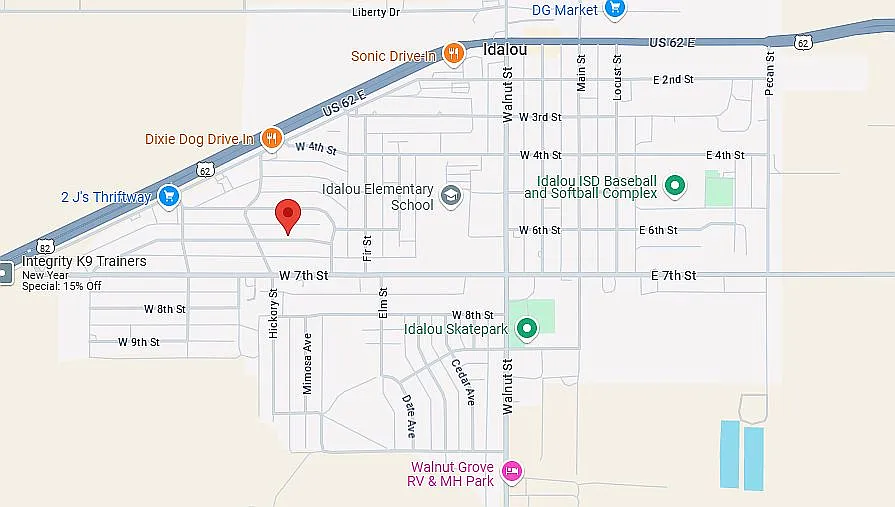Select the Sonic Drive-In restaurant marker

click(x=454, y=54)
